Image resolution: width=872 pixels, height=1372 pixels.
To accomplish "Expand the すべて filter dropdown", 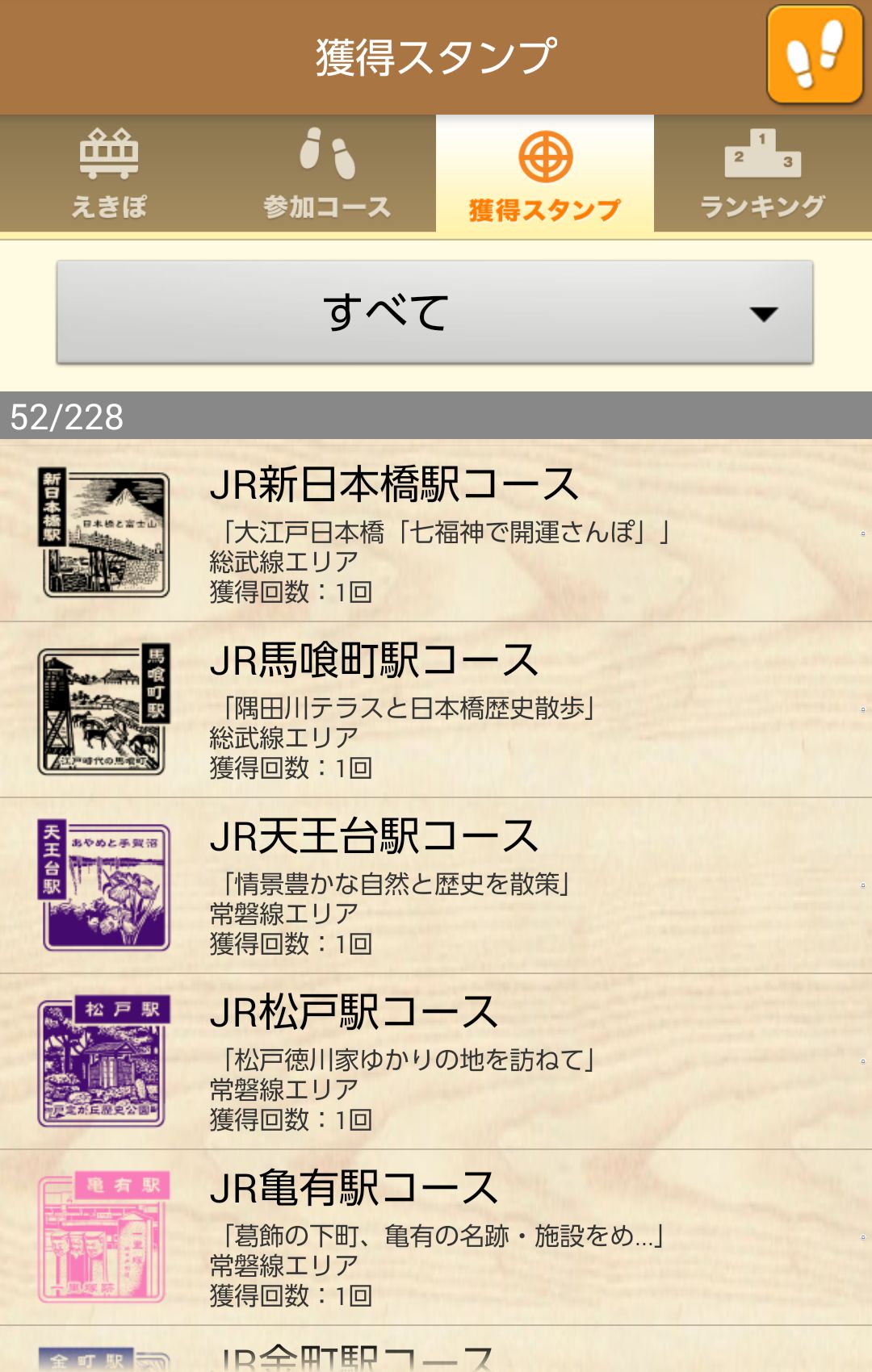I will [x=434, y=312].
